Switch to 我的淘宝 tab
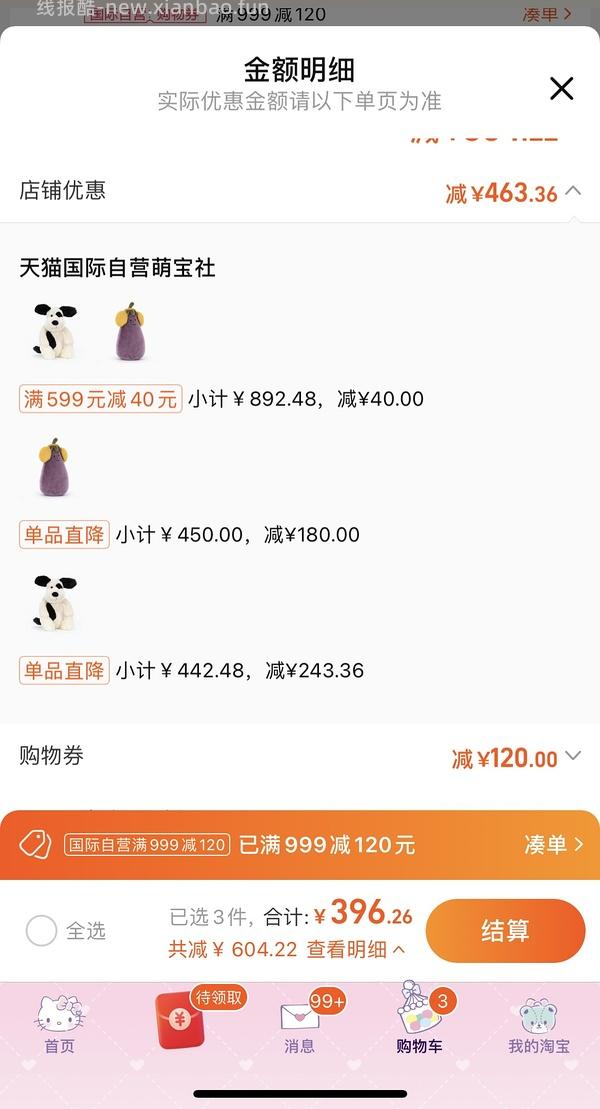600x1109 pixels. (x=539, y=1025)
